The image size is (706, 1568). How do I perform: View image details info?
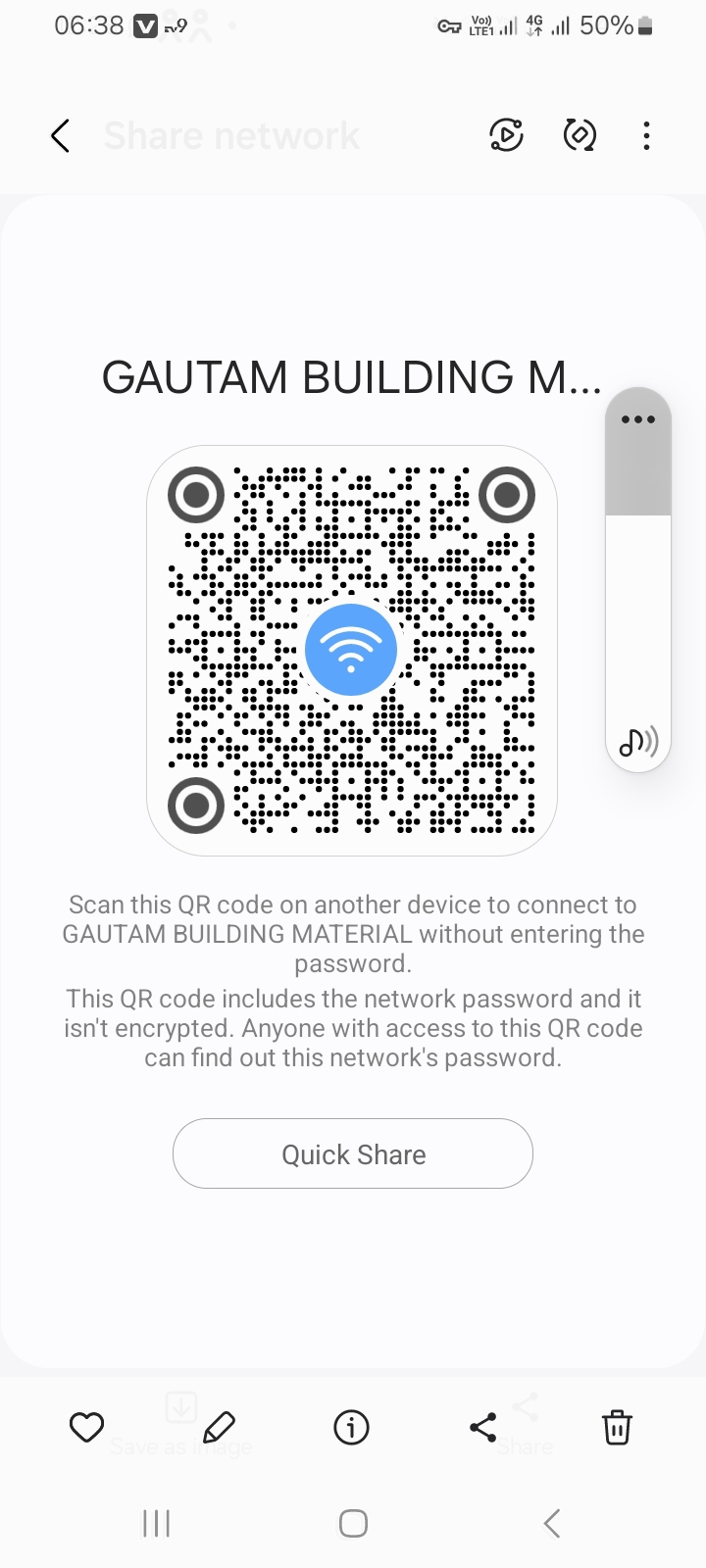point(351,1428)
